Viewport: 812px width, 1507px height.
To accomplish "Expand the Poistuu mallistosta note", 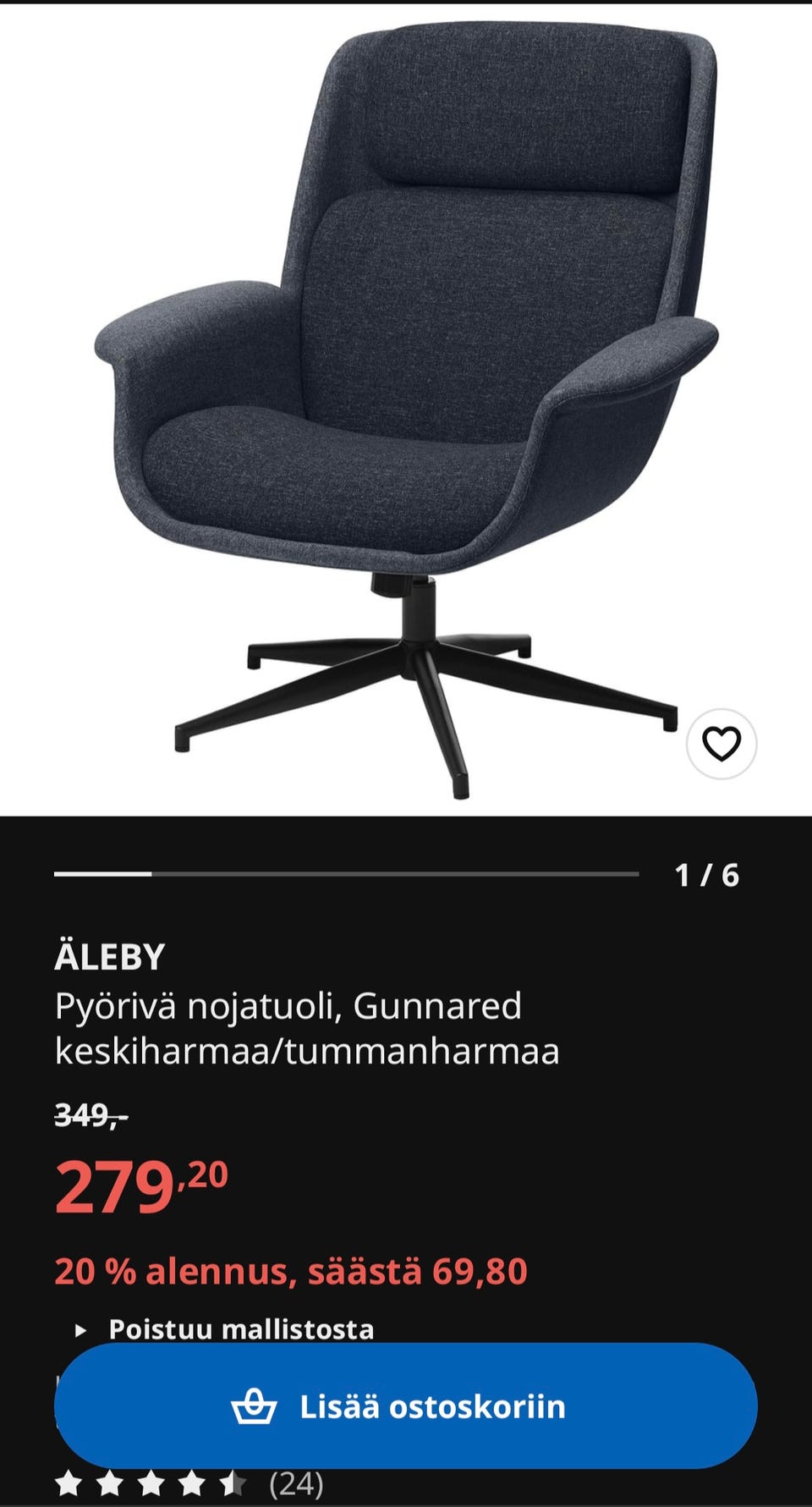I will coord(240,1328).
